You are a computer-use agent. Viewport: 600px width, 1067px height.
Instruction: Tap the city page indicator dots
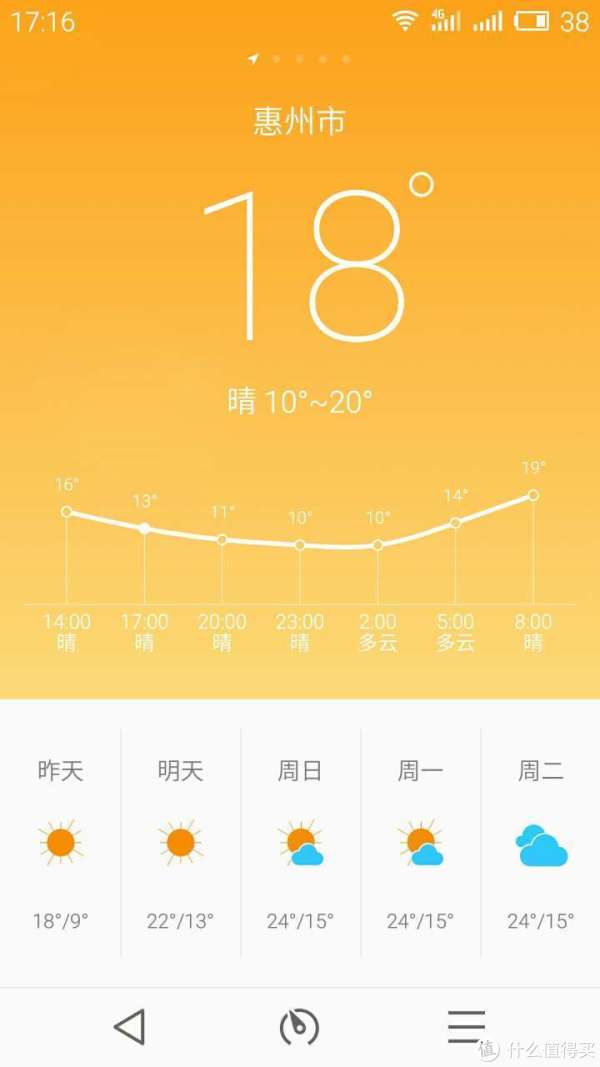click(300, 59)
